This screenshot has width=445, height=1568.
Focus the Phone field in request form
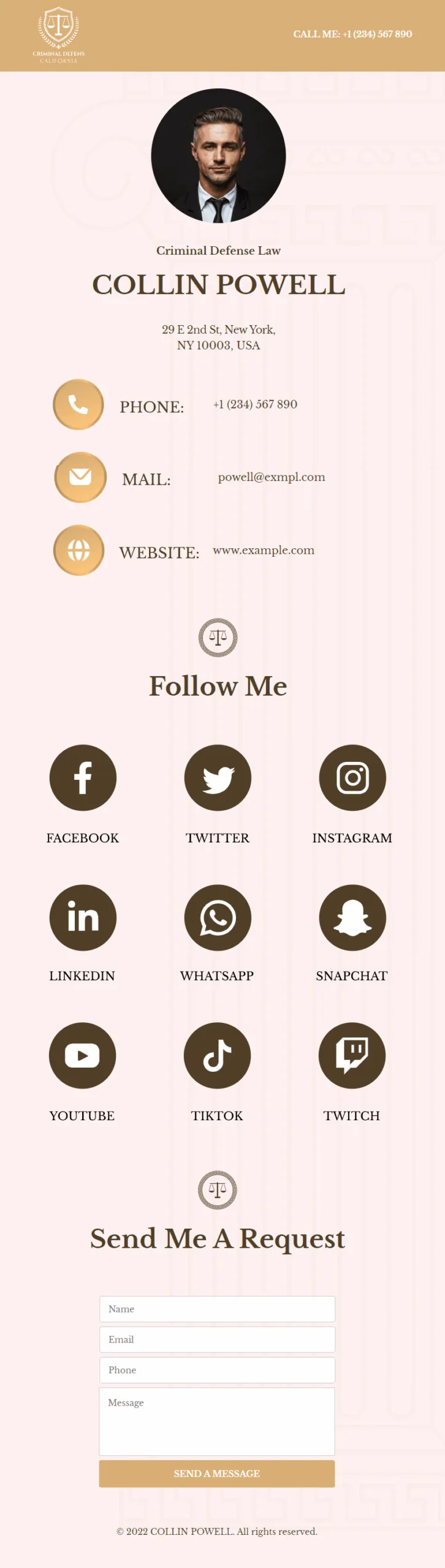[217, 1370]
